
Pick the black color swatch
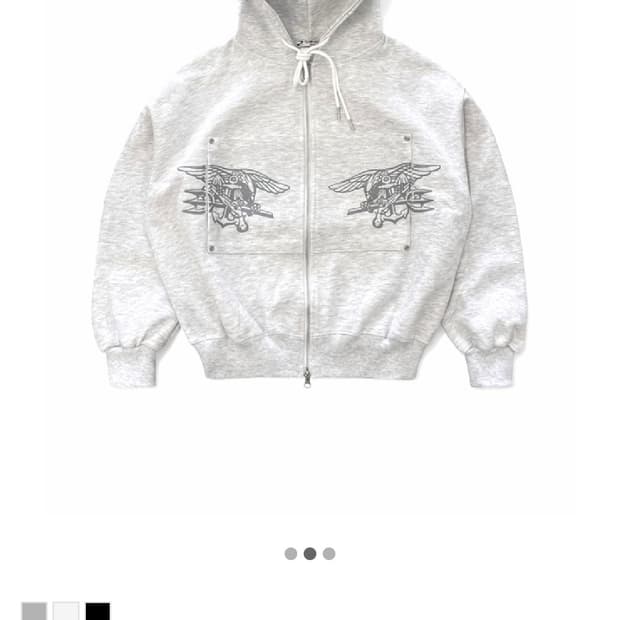coord(97,612)
